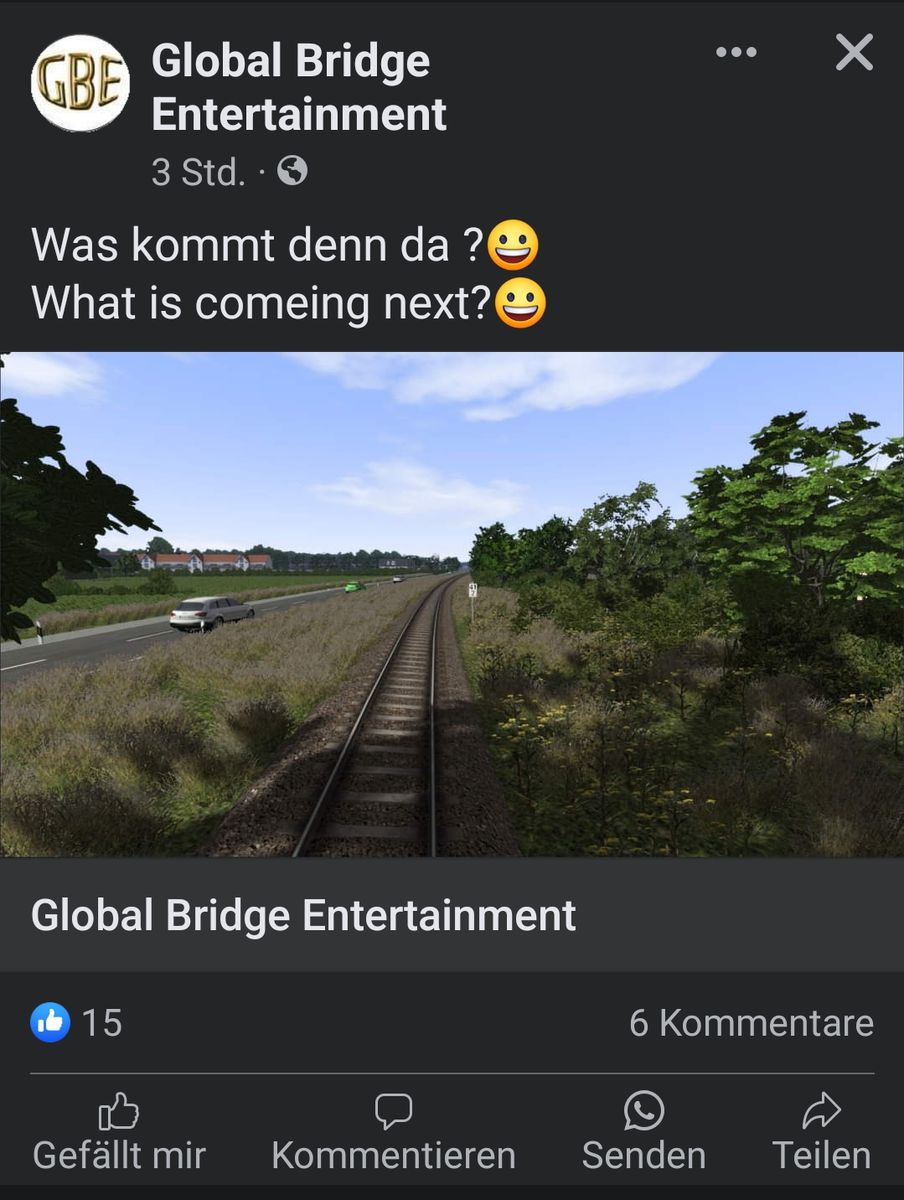This screenshot has width=904, height=1200.
Task: Close the post with the X
Action: click(854, 52)
